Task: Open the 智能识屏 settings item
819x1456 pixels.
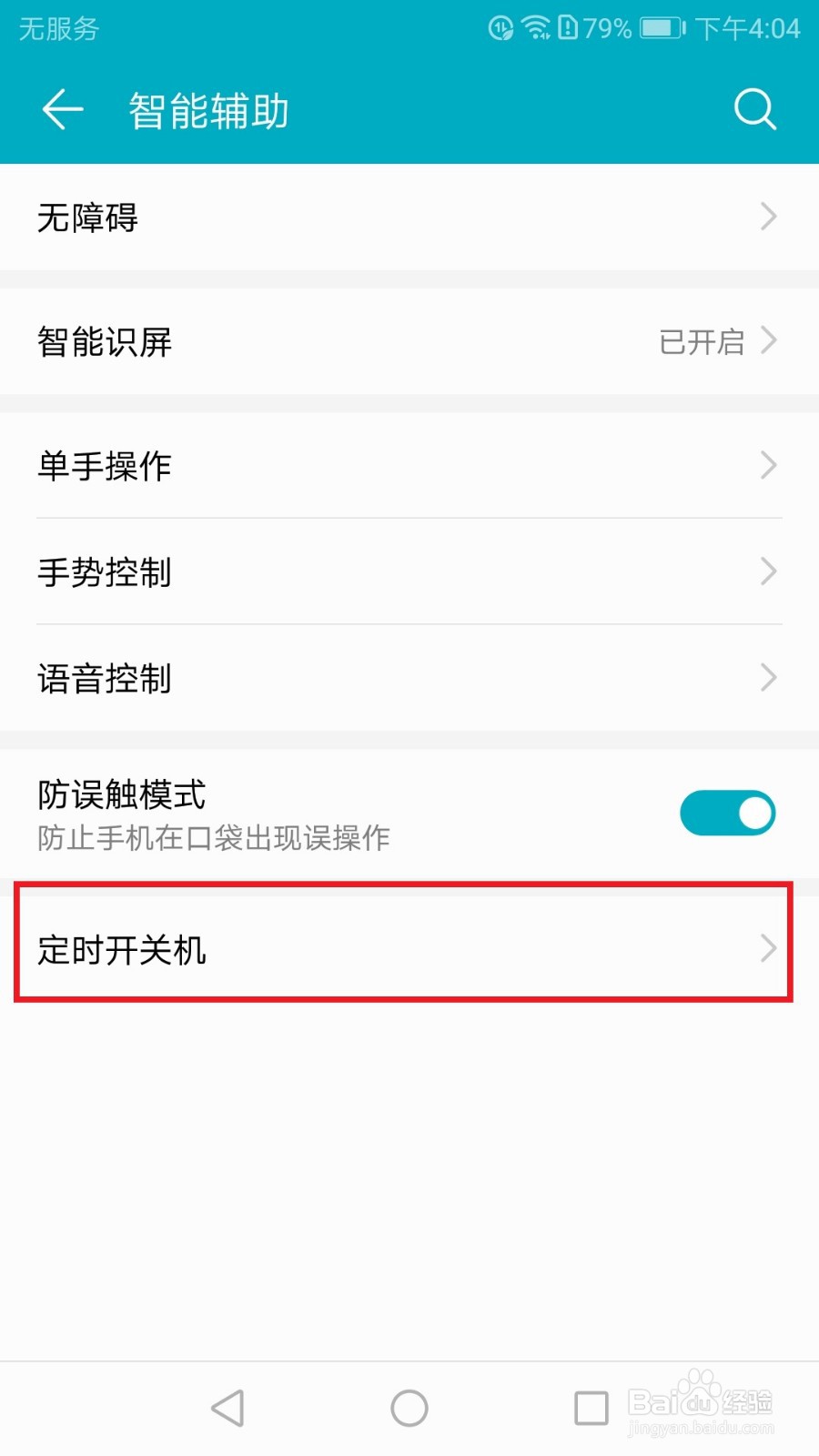Action: [x=409, y=342]
